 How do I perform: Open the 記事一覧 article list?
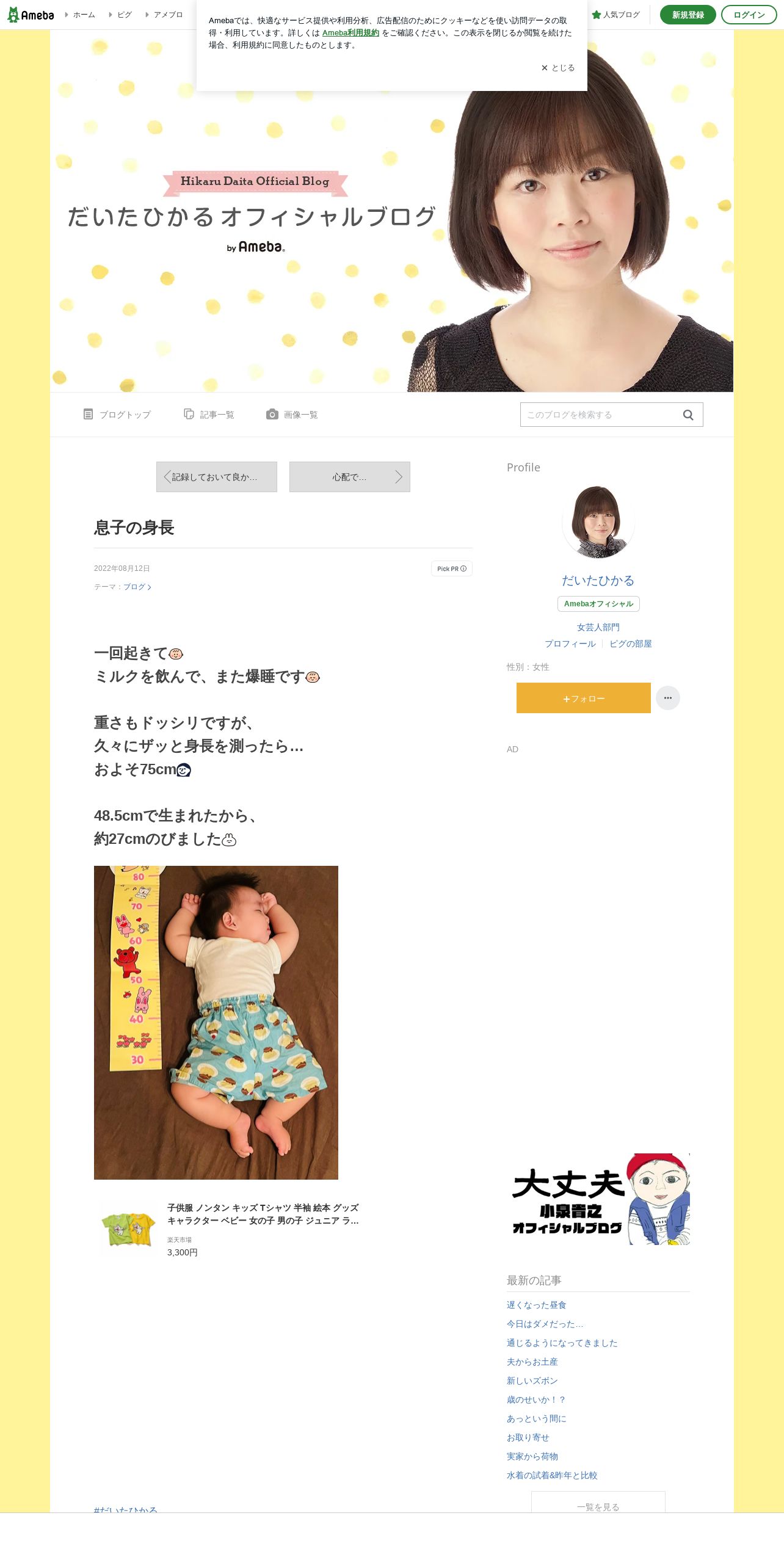(x=209, y=415)
